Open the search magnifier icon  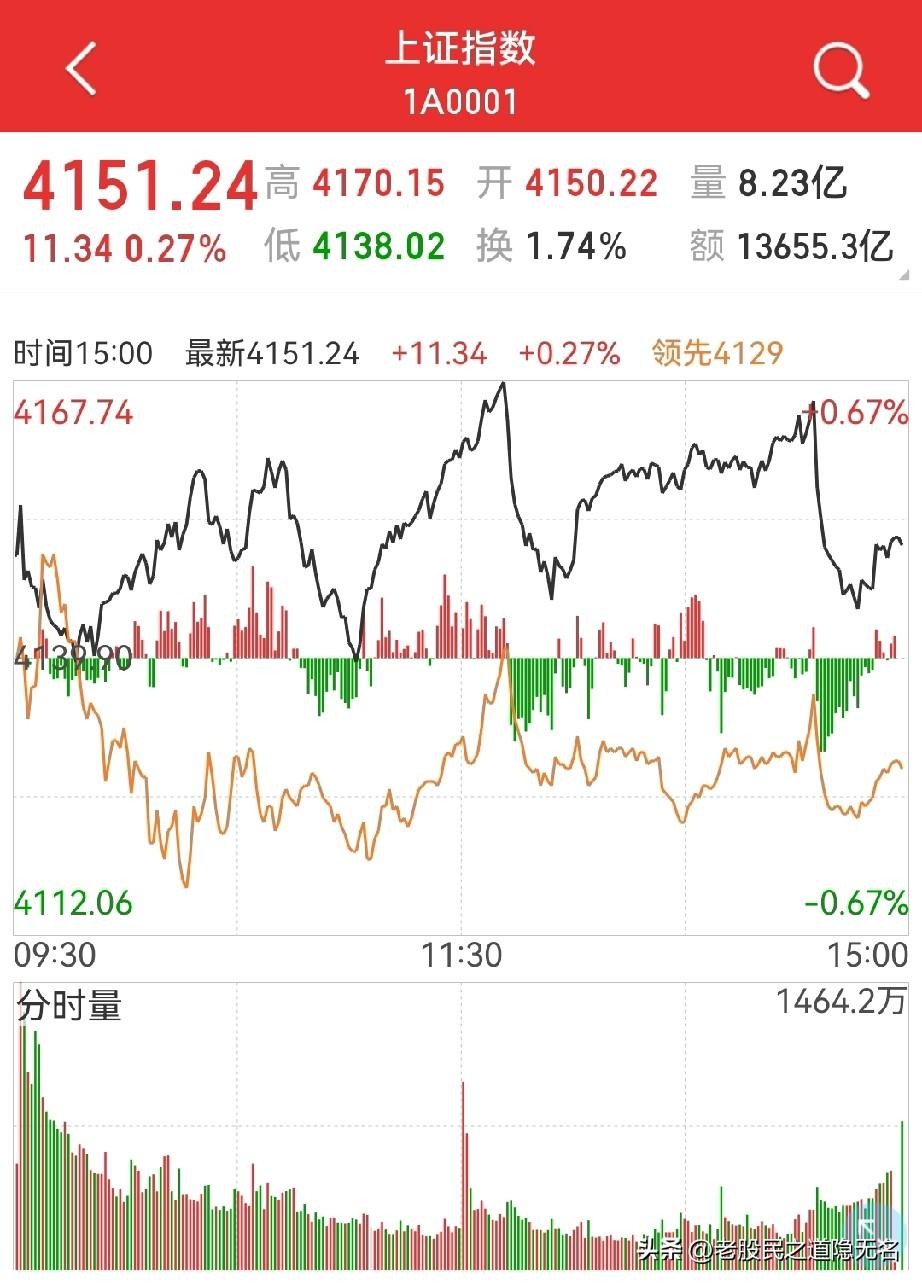tap(840, 70)
